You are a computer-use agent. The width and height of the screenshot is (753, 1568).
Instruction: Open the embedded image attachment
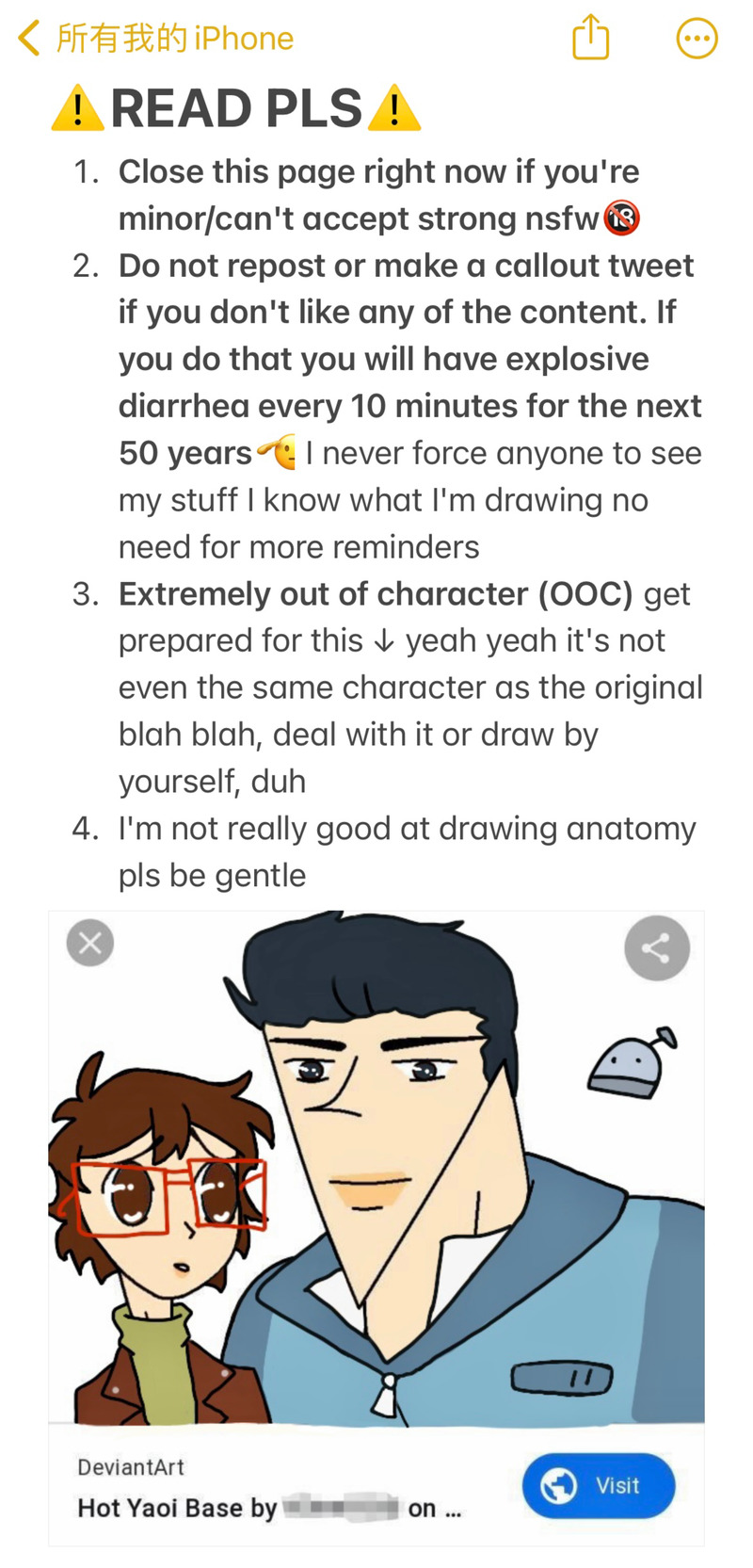click(x=376, y=1168)
